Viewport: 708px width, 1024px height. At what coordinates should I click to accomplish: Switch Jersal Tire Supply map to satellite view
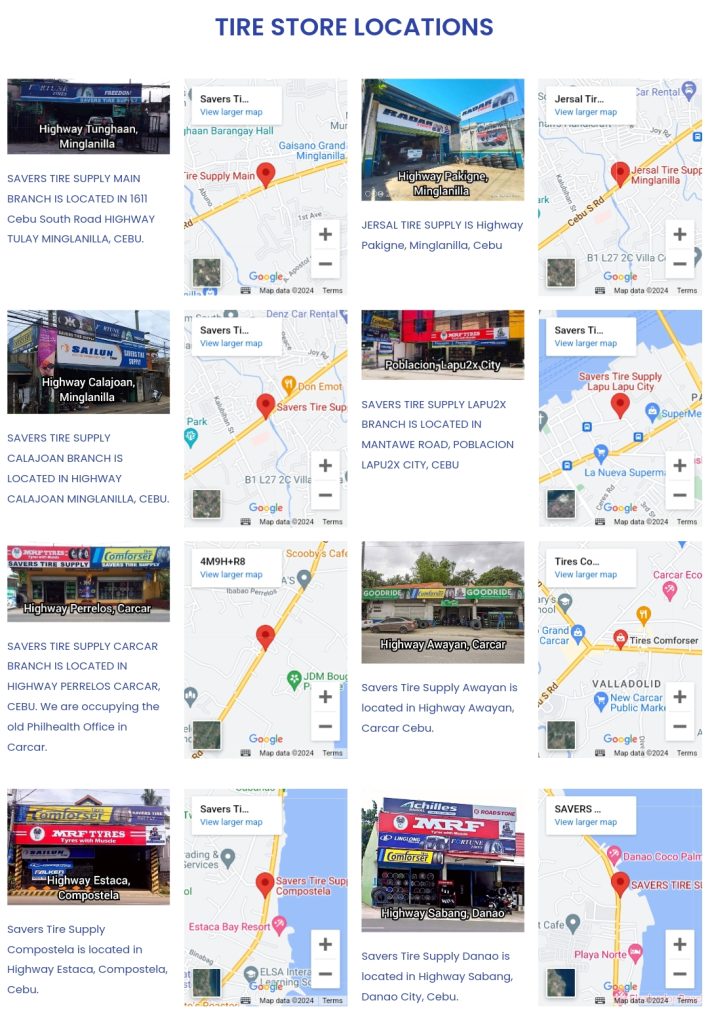pos(561,272)
